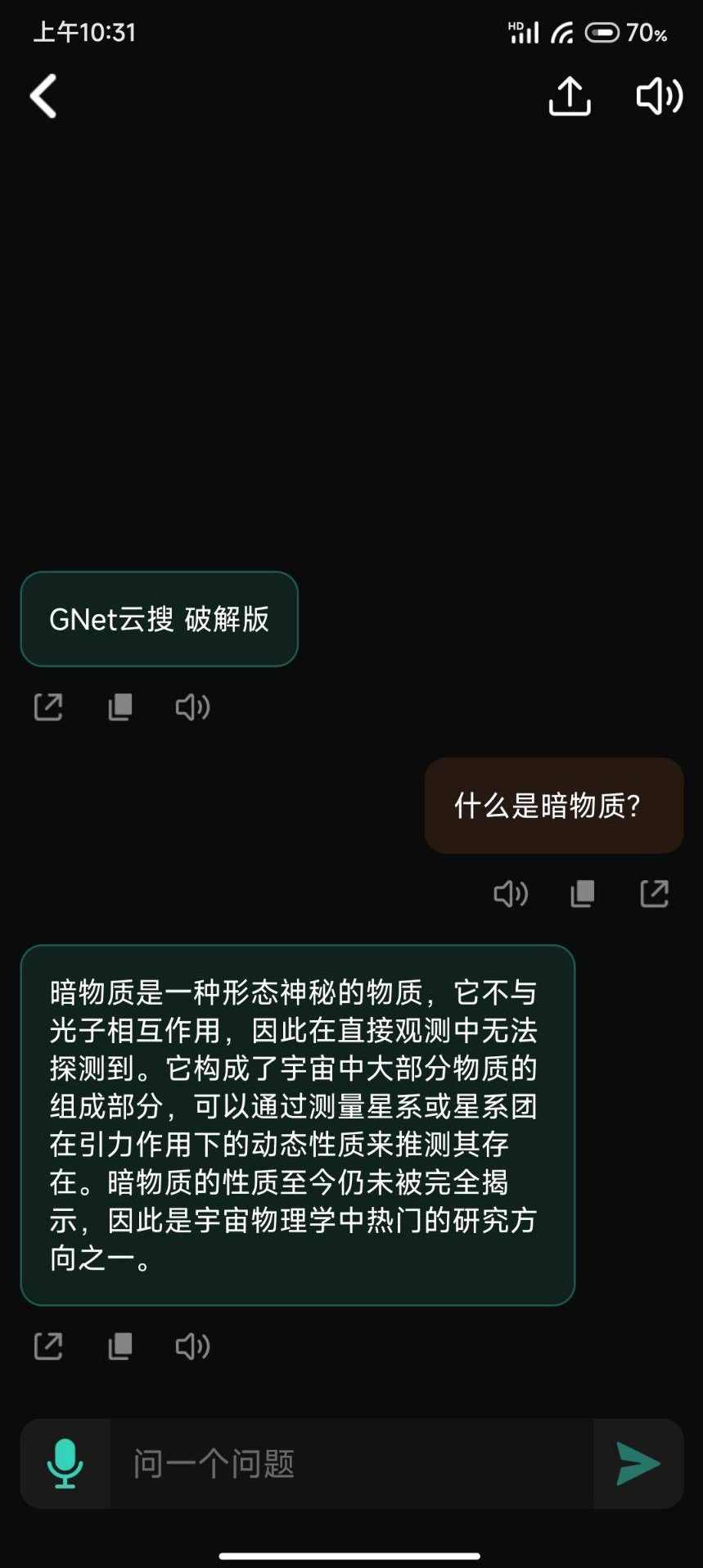Share the dark matter answer externally
703x1568 pixels.
point(47,1345)
